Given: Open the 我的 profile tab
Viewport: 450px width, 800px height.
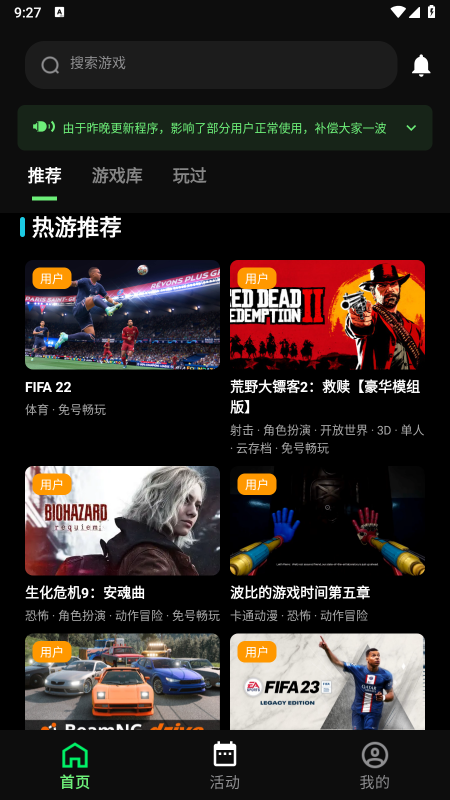Looking at the screenshot, I should (374, 765).
